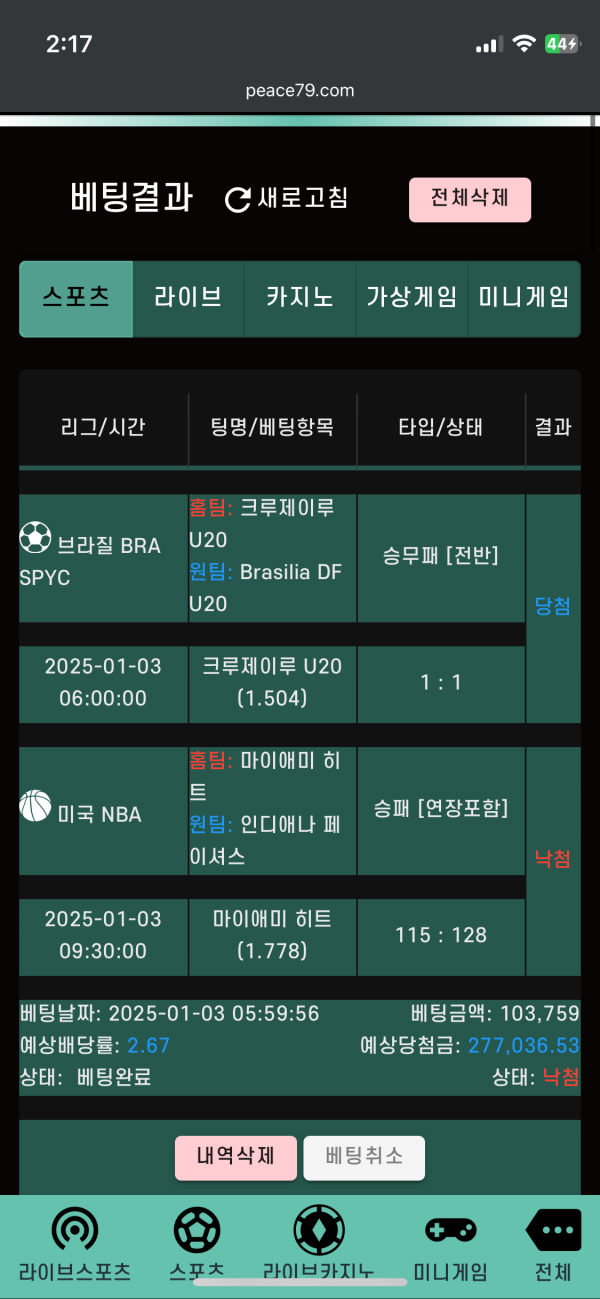Switch to the 미니게임 tab

point(524,298)
